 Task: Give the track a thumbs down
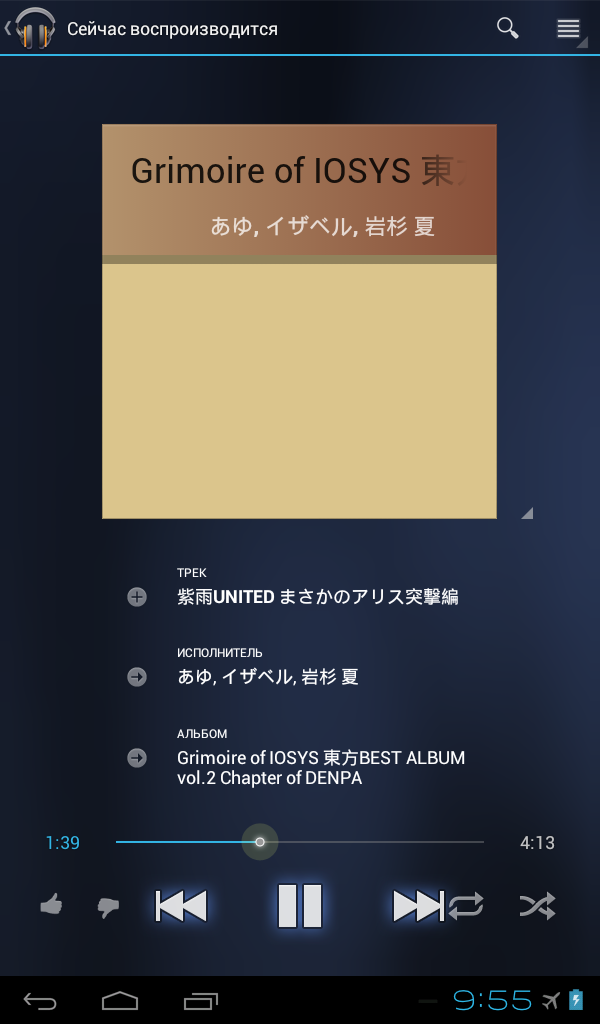tap(108, 907)
